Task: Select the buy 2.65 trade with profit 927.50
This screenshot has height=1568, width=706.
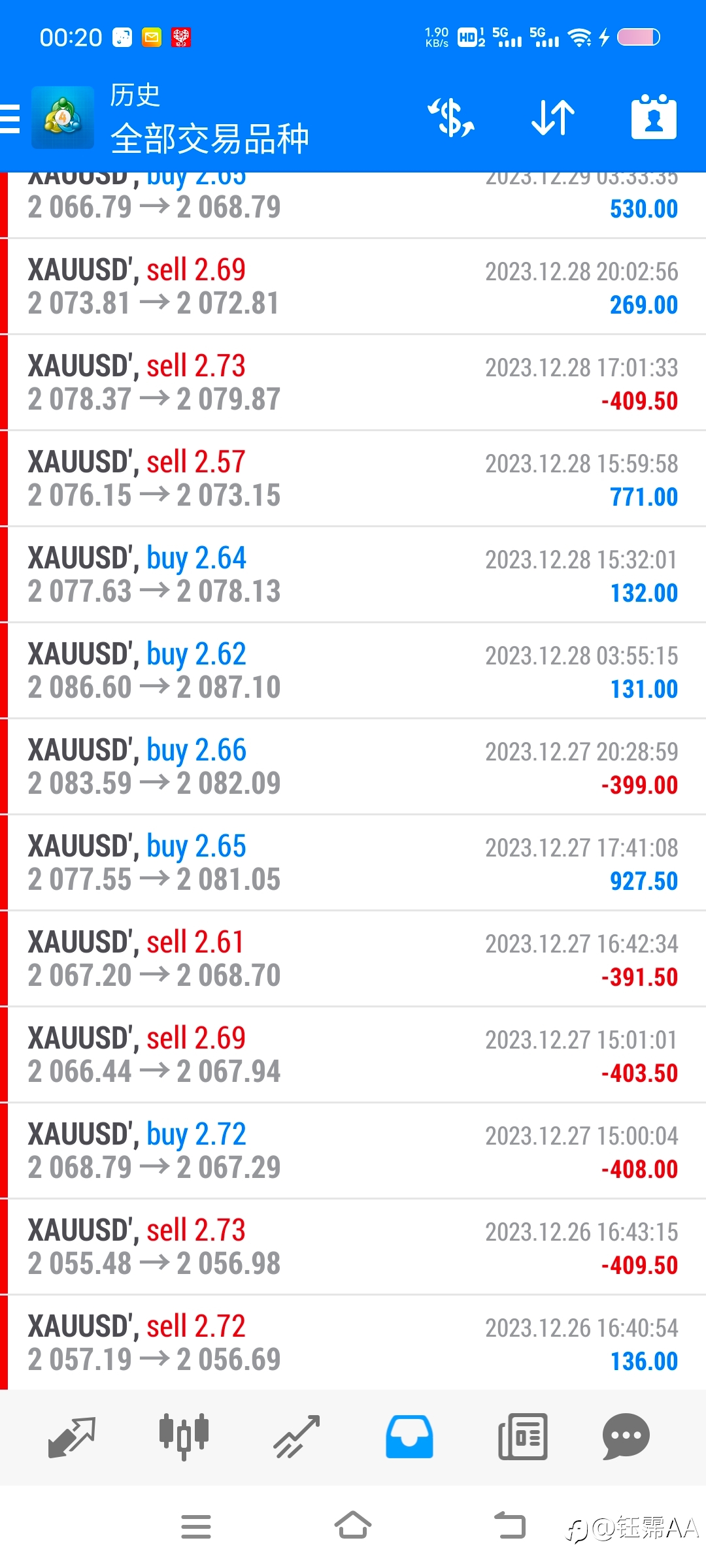Action: (x=353, y=863)
